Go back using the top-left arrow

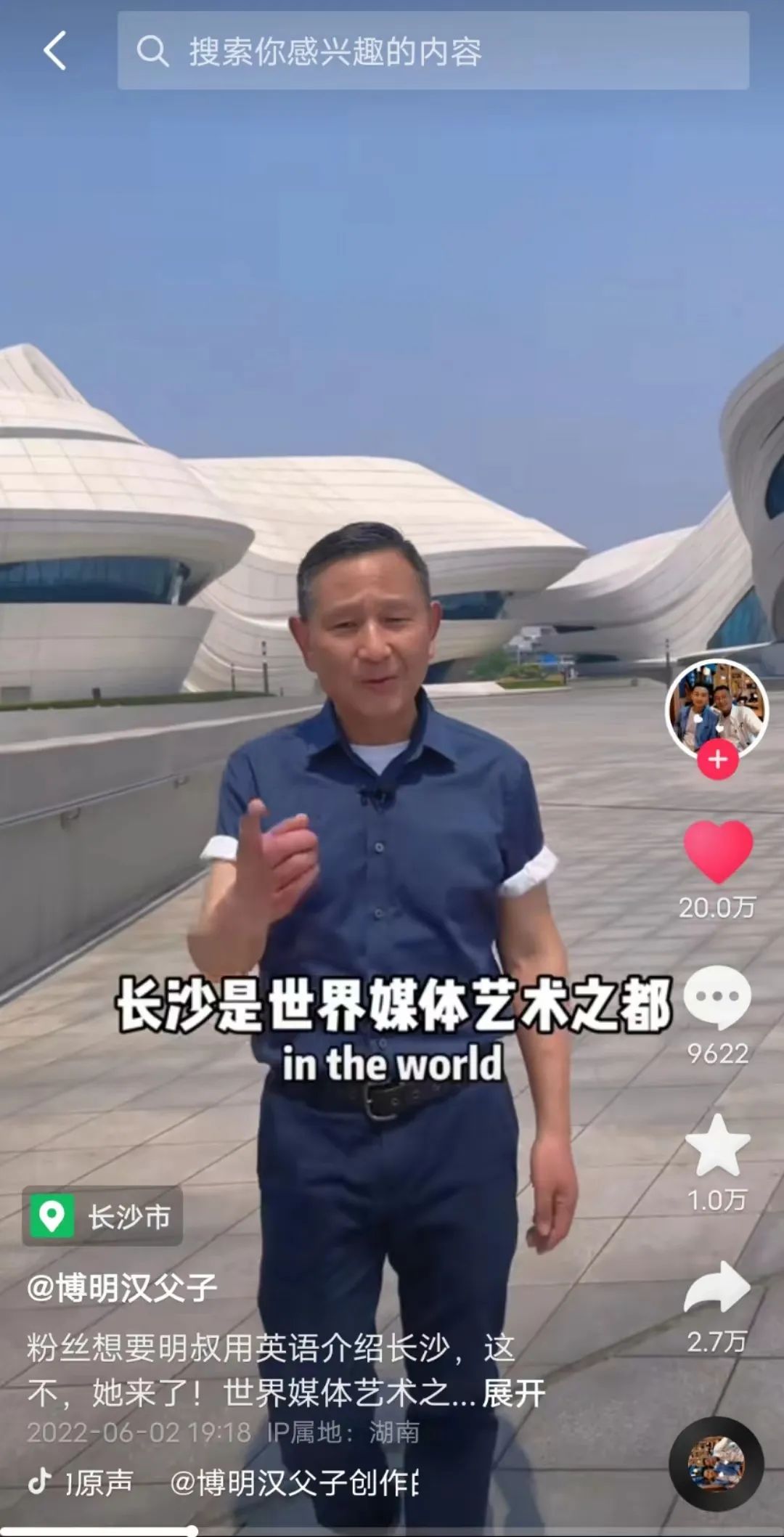(54, 51)
